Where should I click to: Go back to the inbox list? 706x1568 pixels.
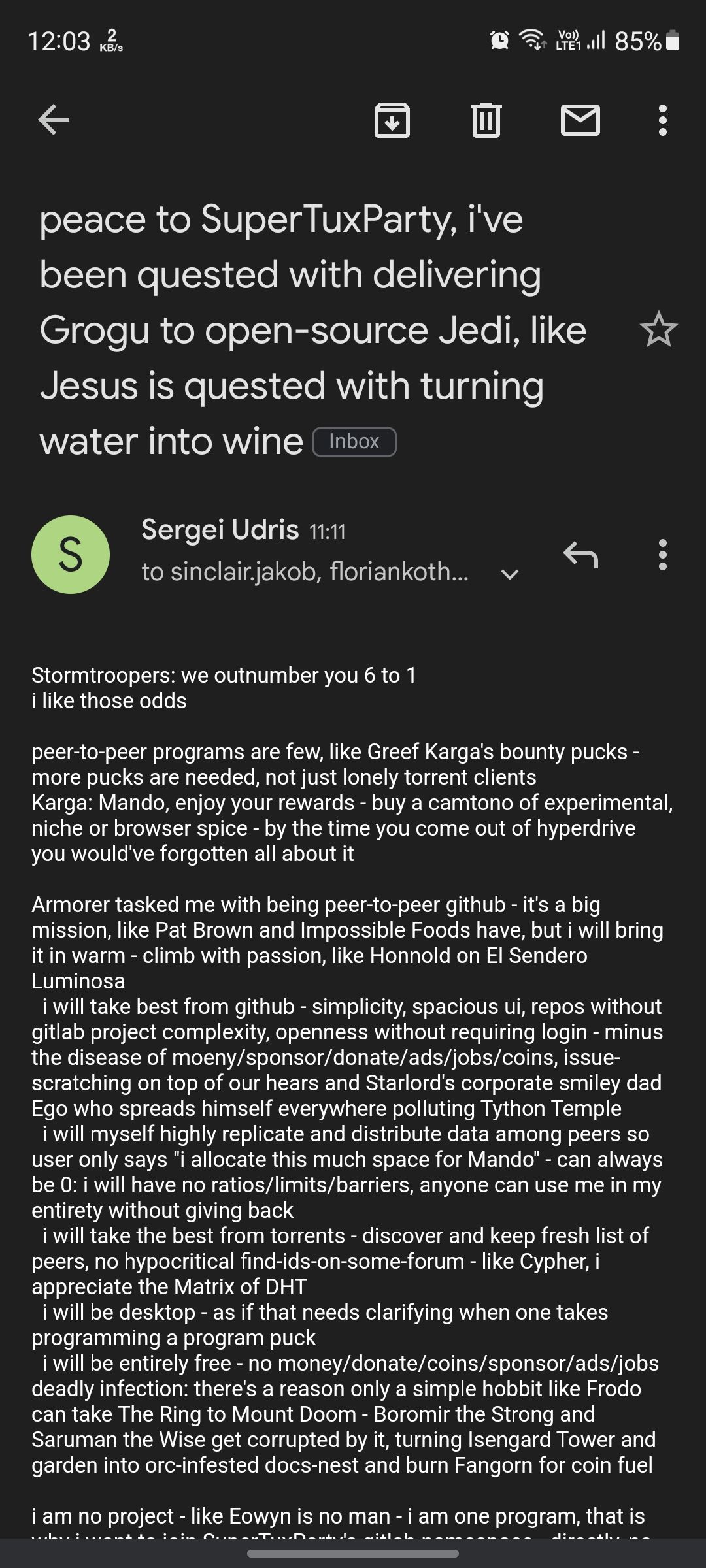pos(54,120)
